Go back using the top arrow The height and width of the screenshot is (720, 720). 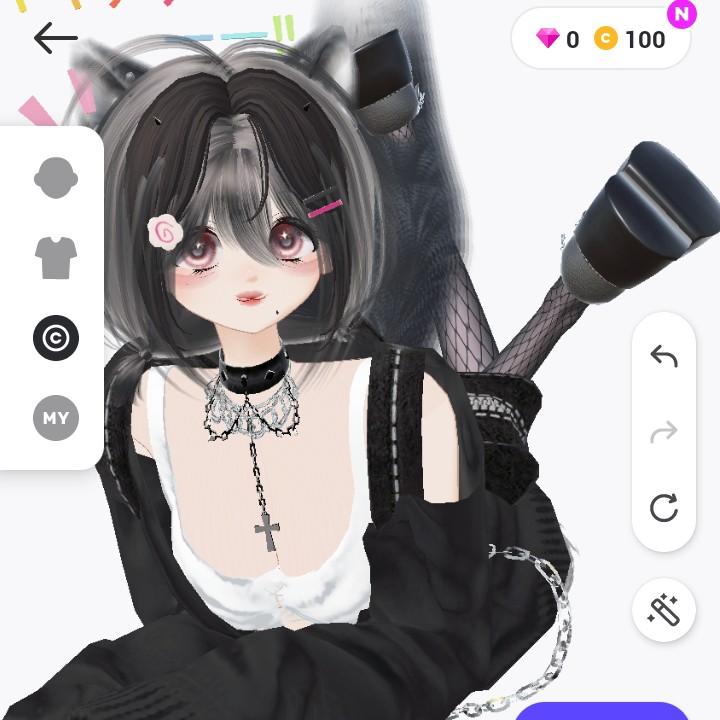(x=56, y=38)
